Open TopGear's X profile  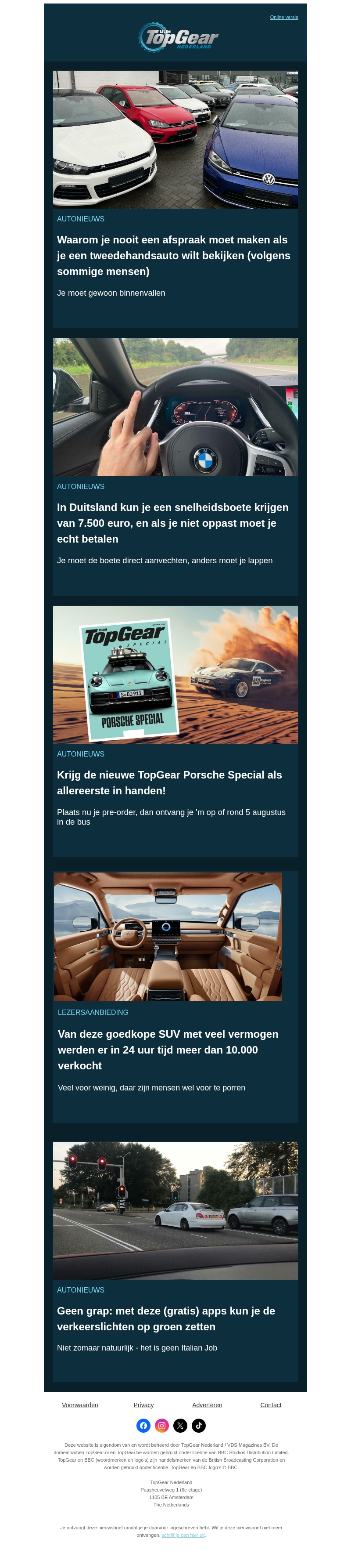point(180,1426)
